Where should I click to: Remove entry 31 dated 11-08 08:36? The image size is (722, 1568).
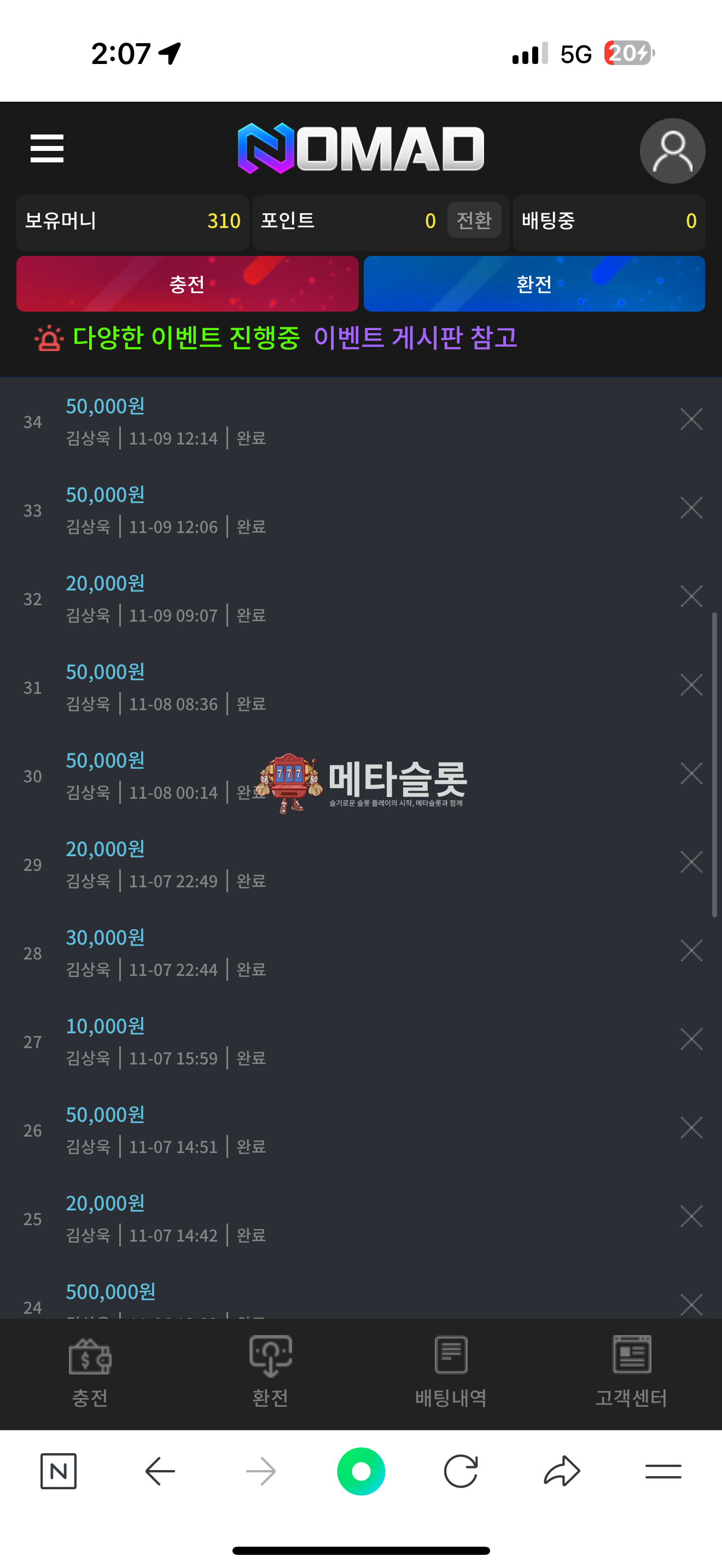coord(691,685)
